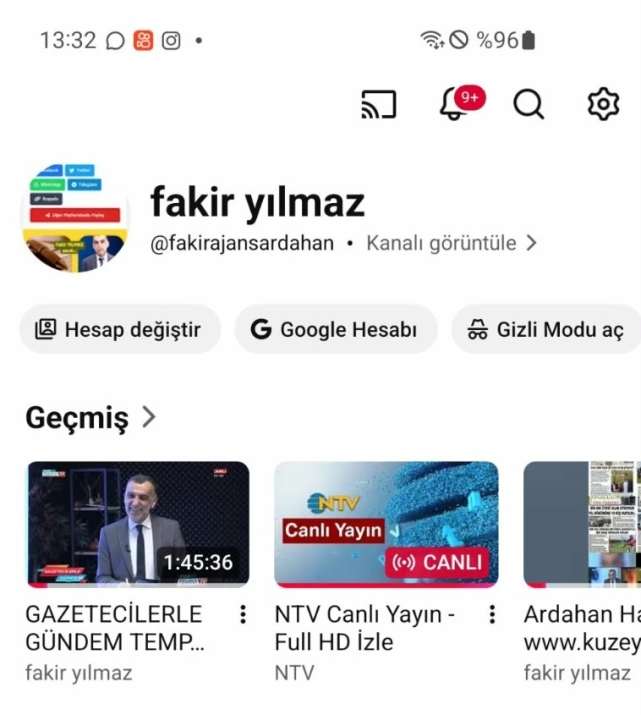This screenshot has height=715, width=641.
Task: Open more options for GAZETECİLERLE GÜNDEM video
Action: (242, 615)
